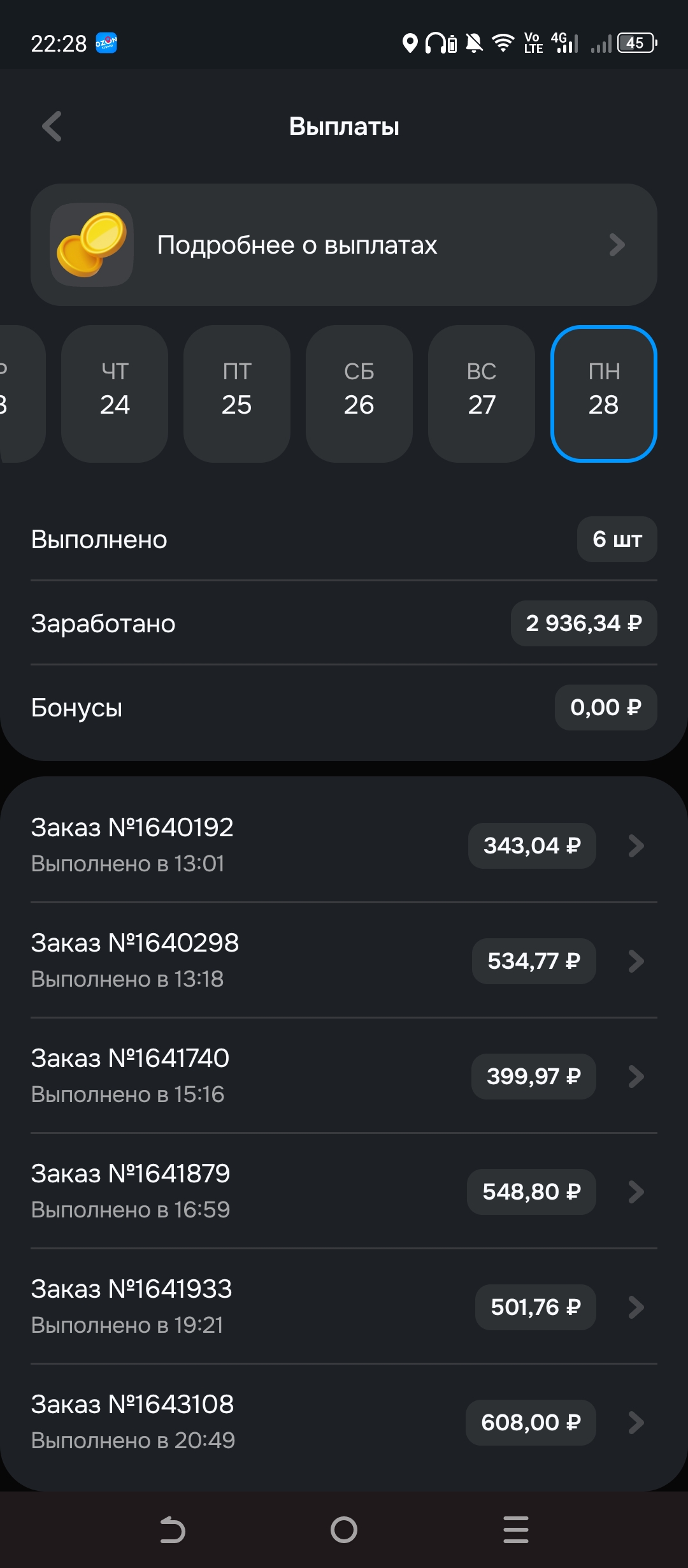
Task: Tap the system home button
Action: pyautogui.click(x=344, y=1530)
